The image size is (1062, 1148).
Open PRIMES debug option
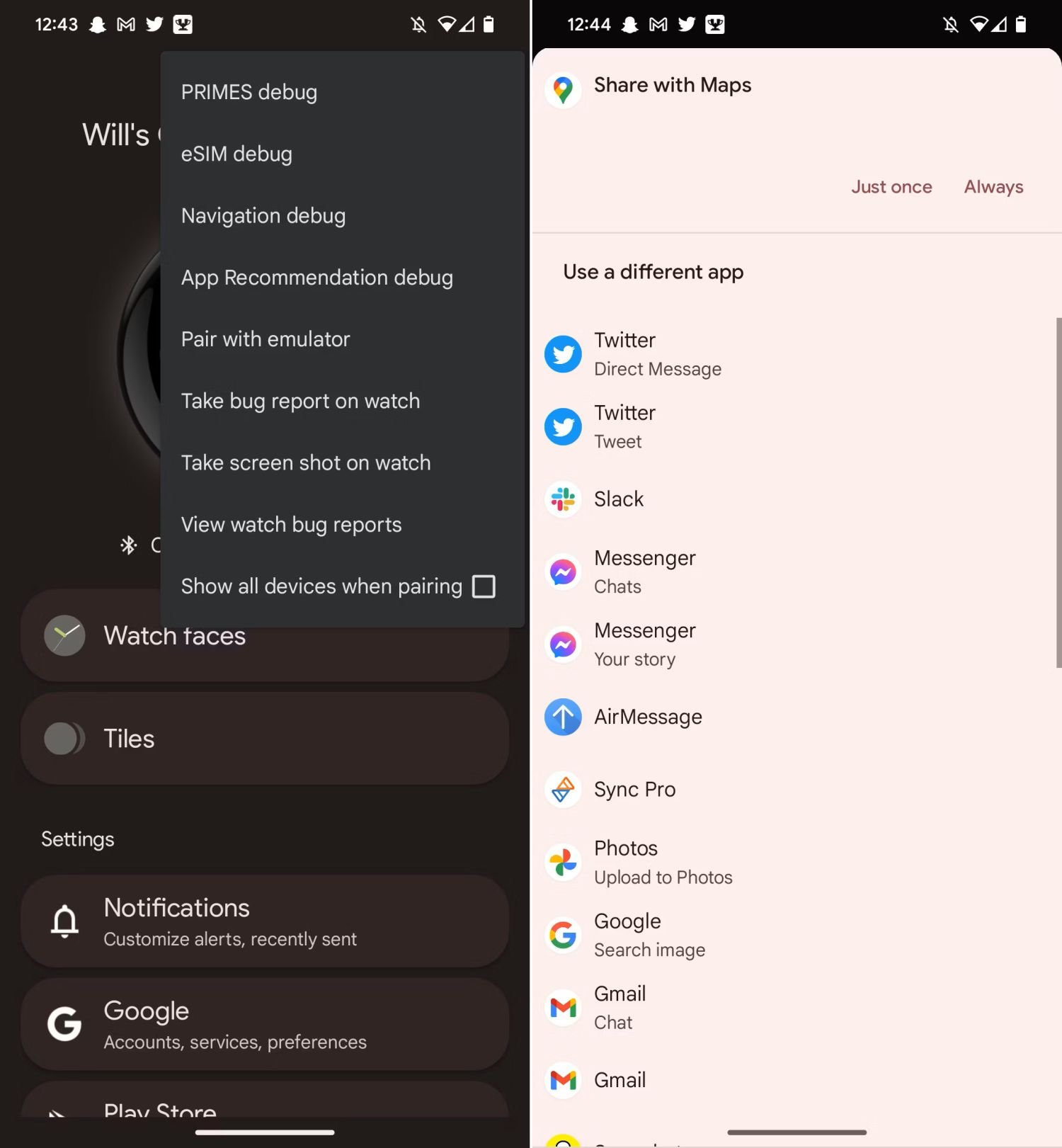[x=249, y=92]
